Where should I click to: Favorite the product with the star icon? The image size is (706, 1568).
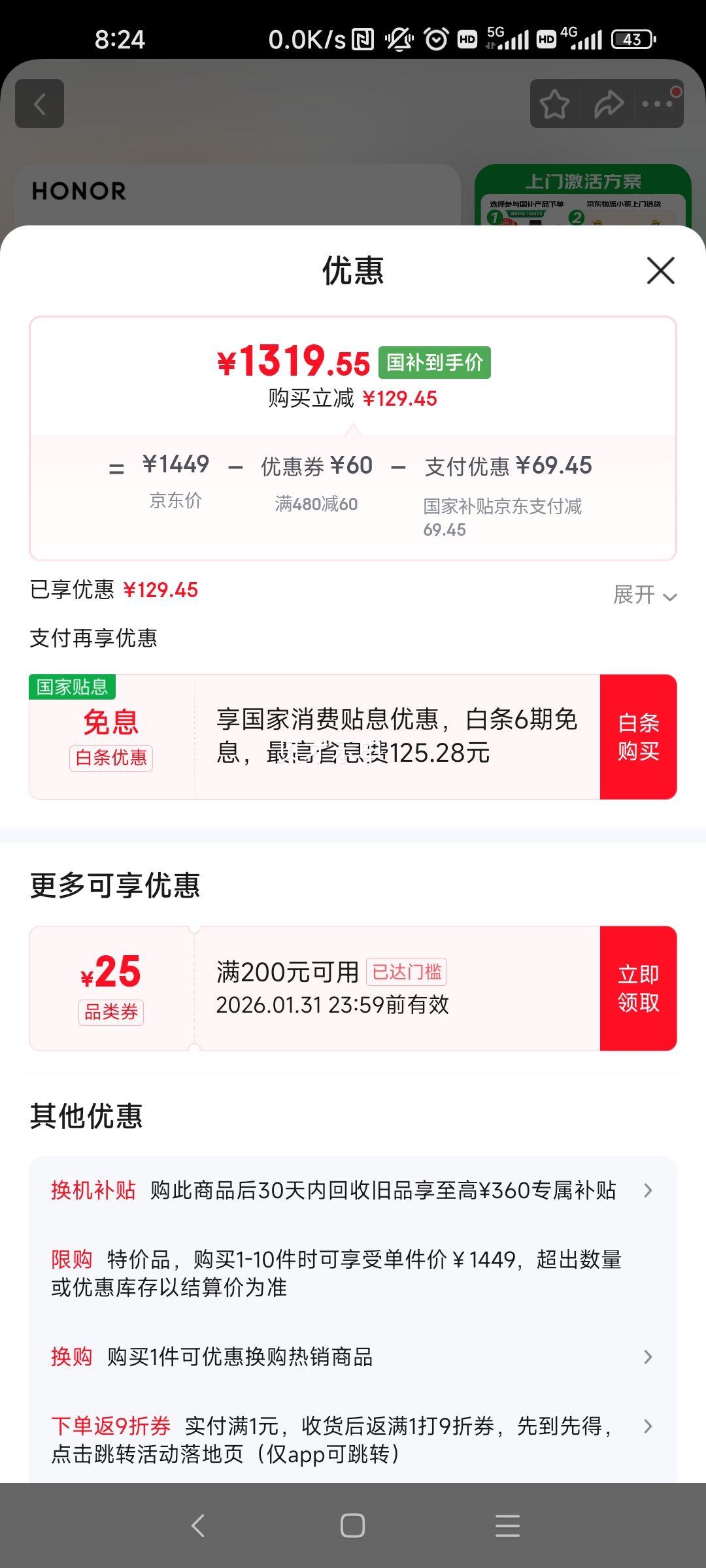coord(554,104)
